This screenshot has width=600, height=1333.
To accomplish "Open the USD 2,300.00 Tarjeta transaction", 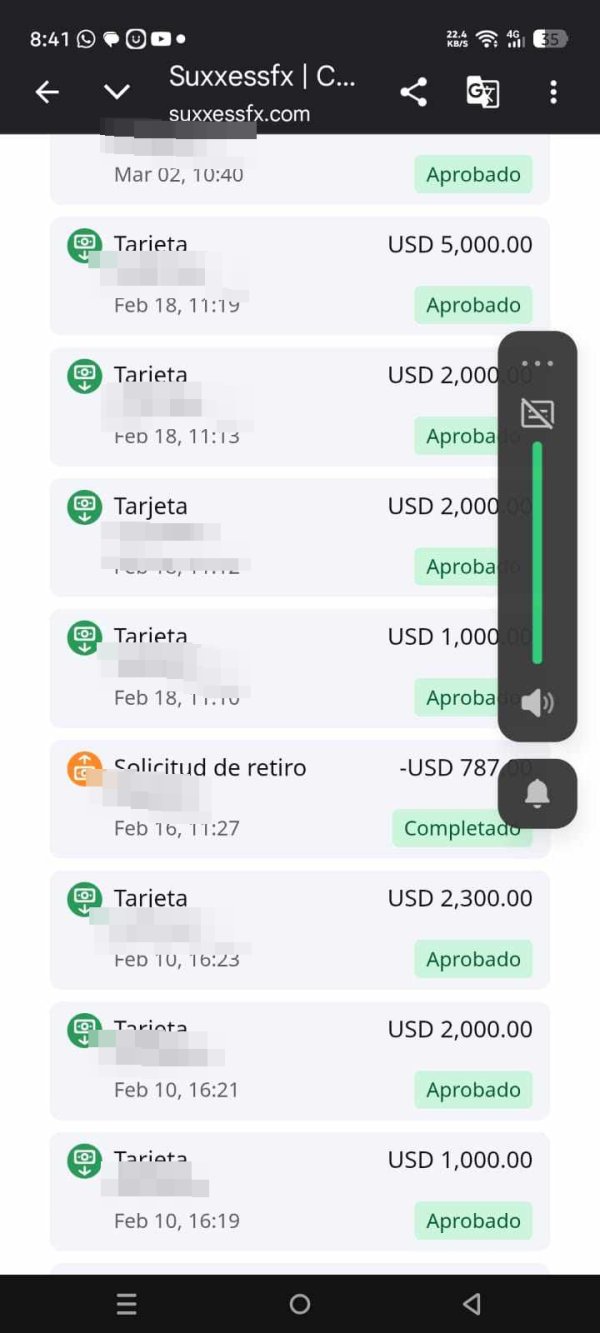I will (300, 930).
